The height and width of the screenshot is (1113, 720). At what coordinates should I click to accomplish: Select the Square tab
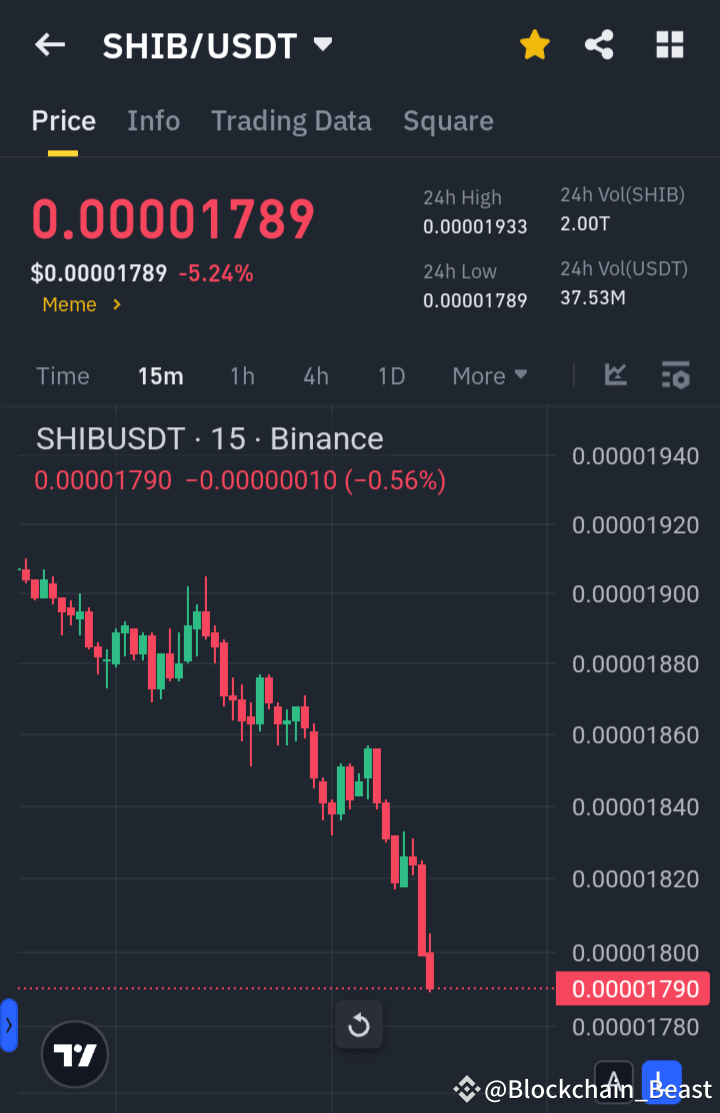point(448,120)
